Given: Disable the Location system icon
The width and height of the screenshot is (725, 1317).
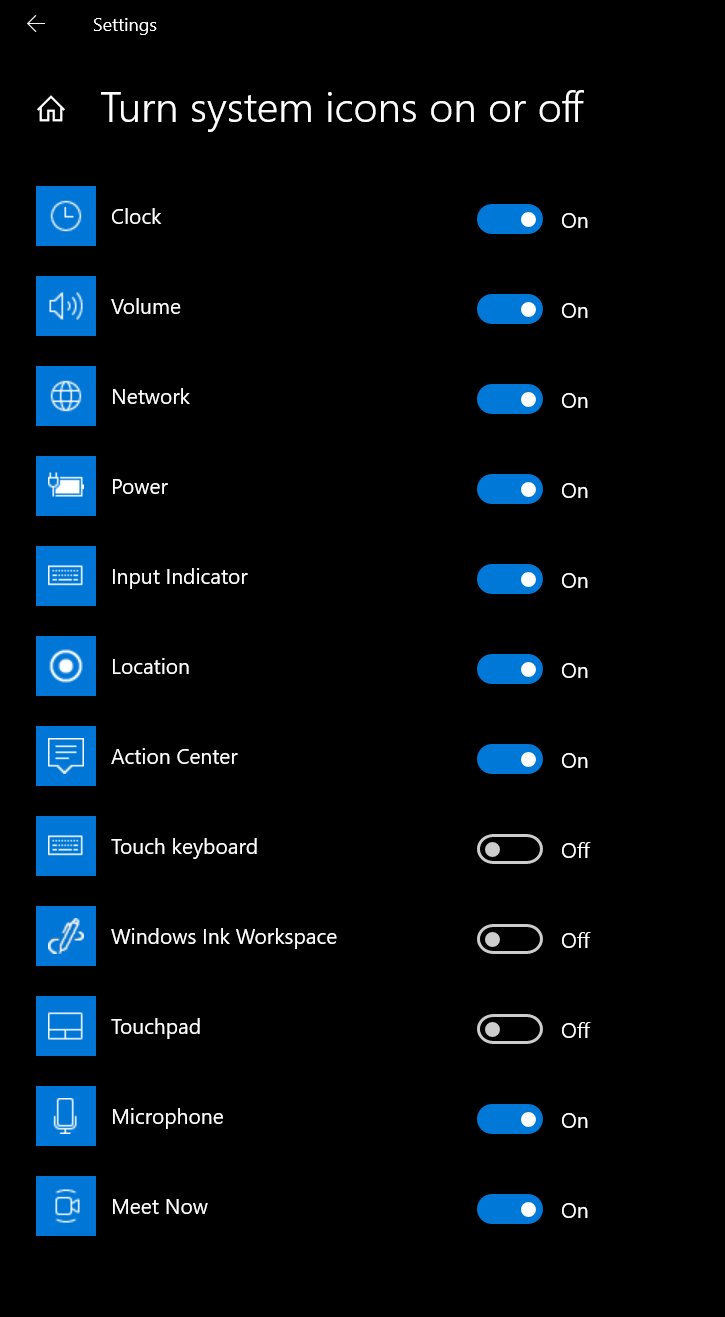Looking at the screenshot, I should click(x=510, y=669).
